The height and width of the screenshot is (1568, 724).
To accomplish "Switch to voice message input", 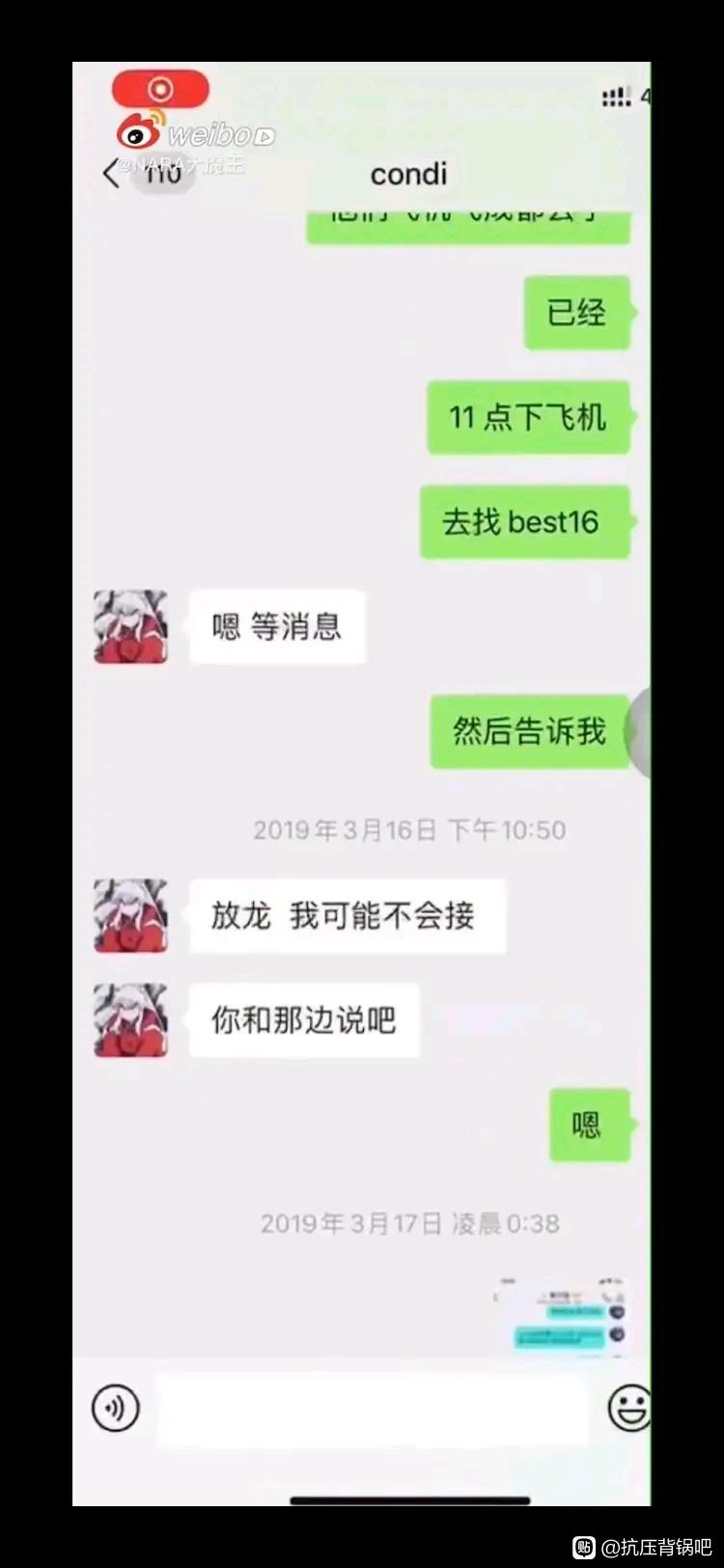I will pos(116,1409).
